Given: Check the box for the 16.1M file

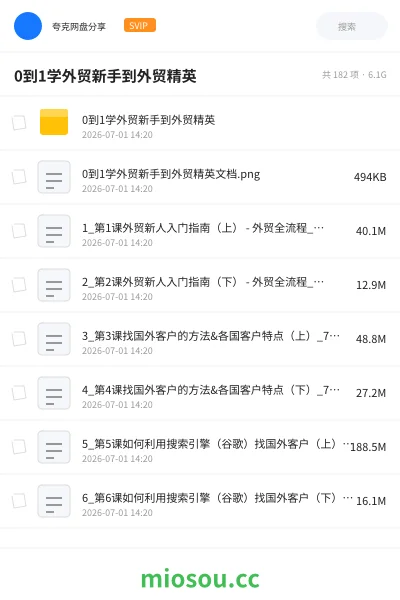Looking at the screenshot, I should pos(19,501).
